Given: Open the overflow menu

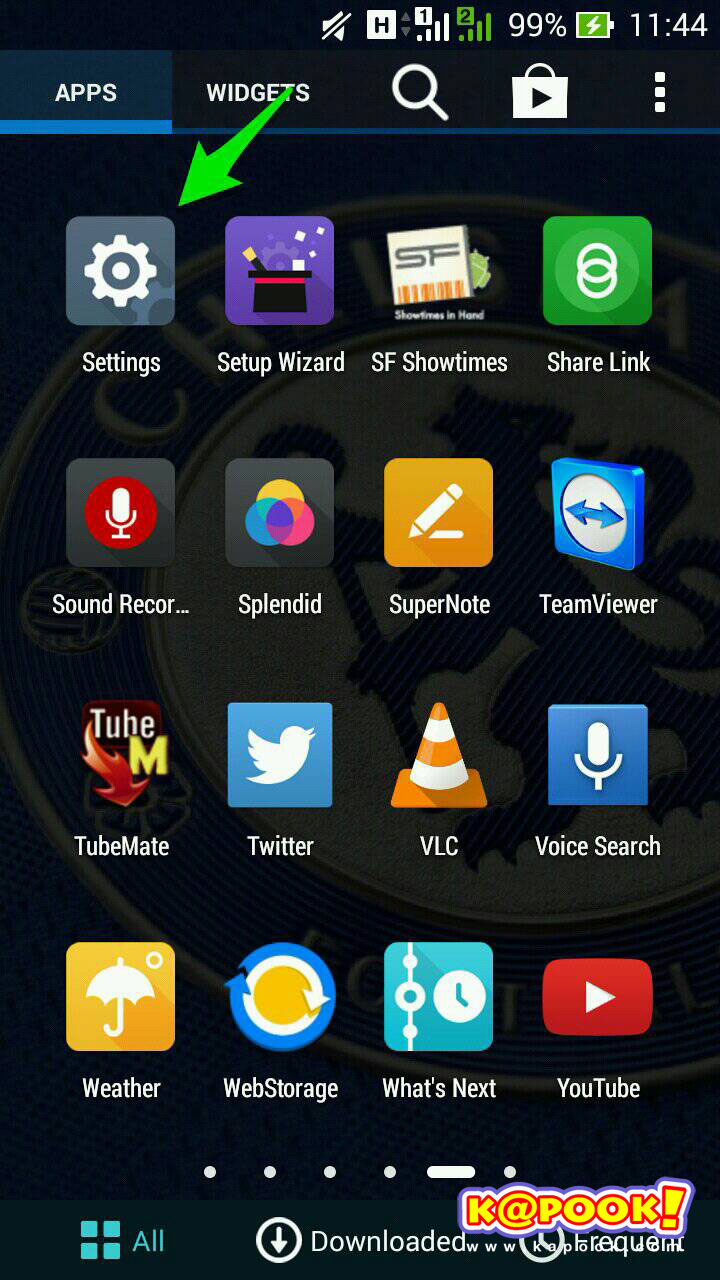Looking at the screenshot, I should [x=659, y=93].
